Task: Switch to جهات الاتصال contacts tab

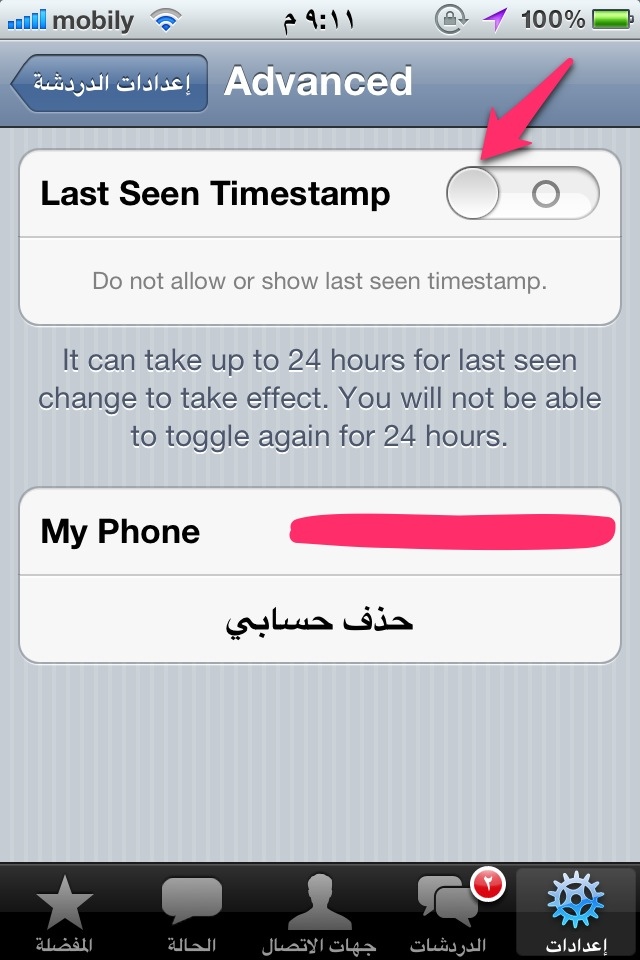Action: tap(320, 912)
